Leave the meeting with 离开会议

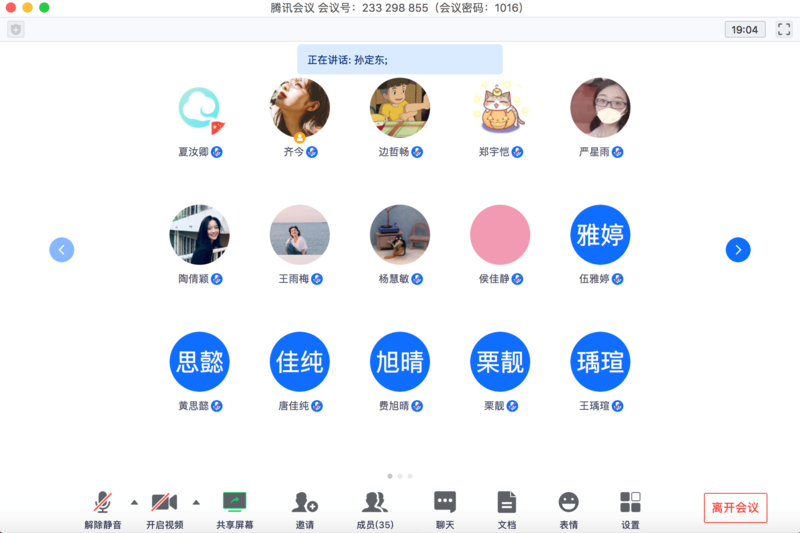[735, 508]
